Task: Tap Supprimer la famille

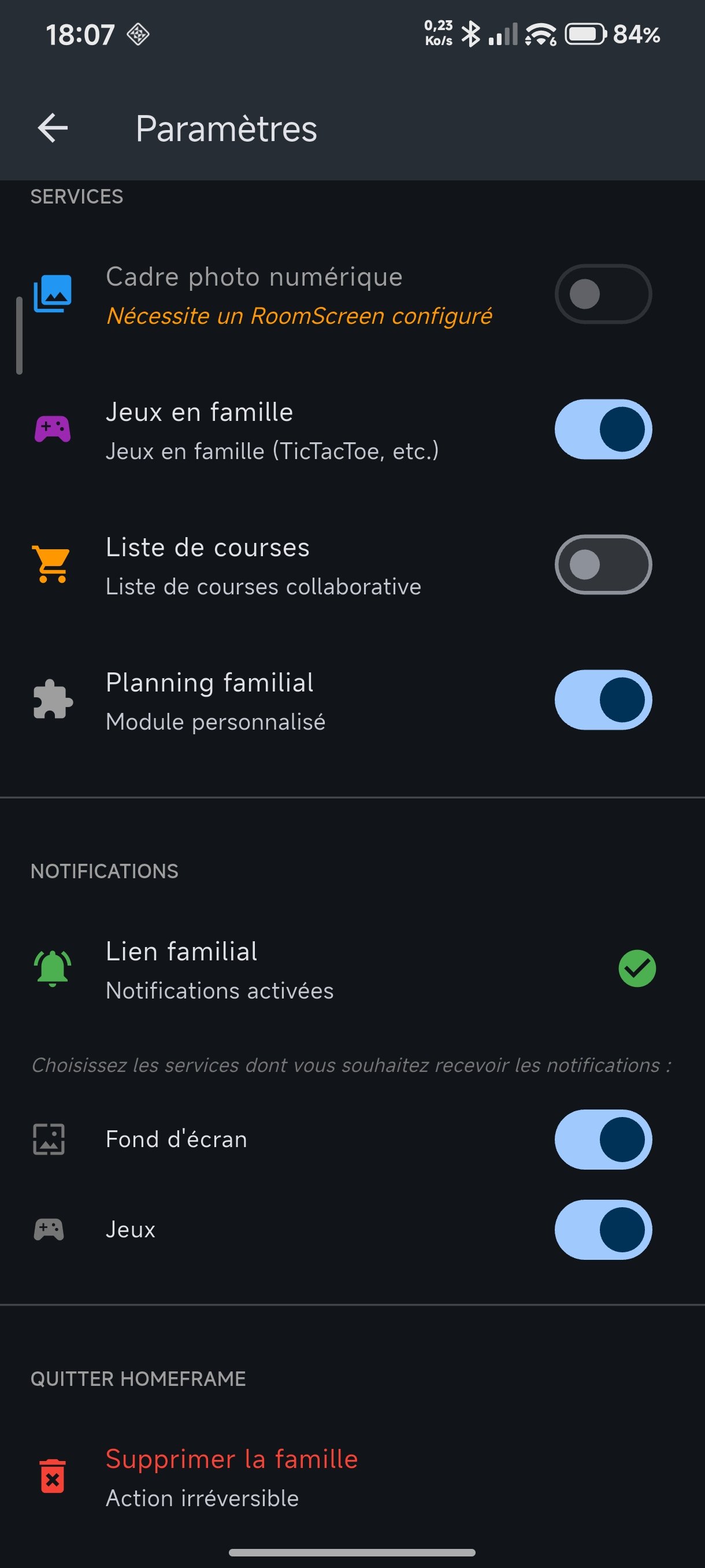Action: (231, 1477)
